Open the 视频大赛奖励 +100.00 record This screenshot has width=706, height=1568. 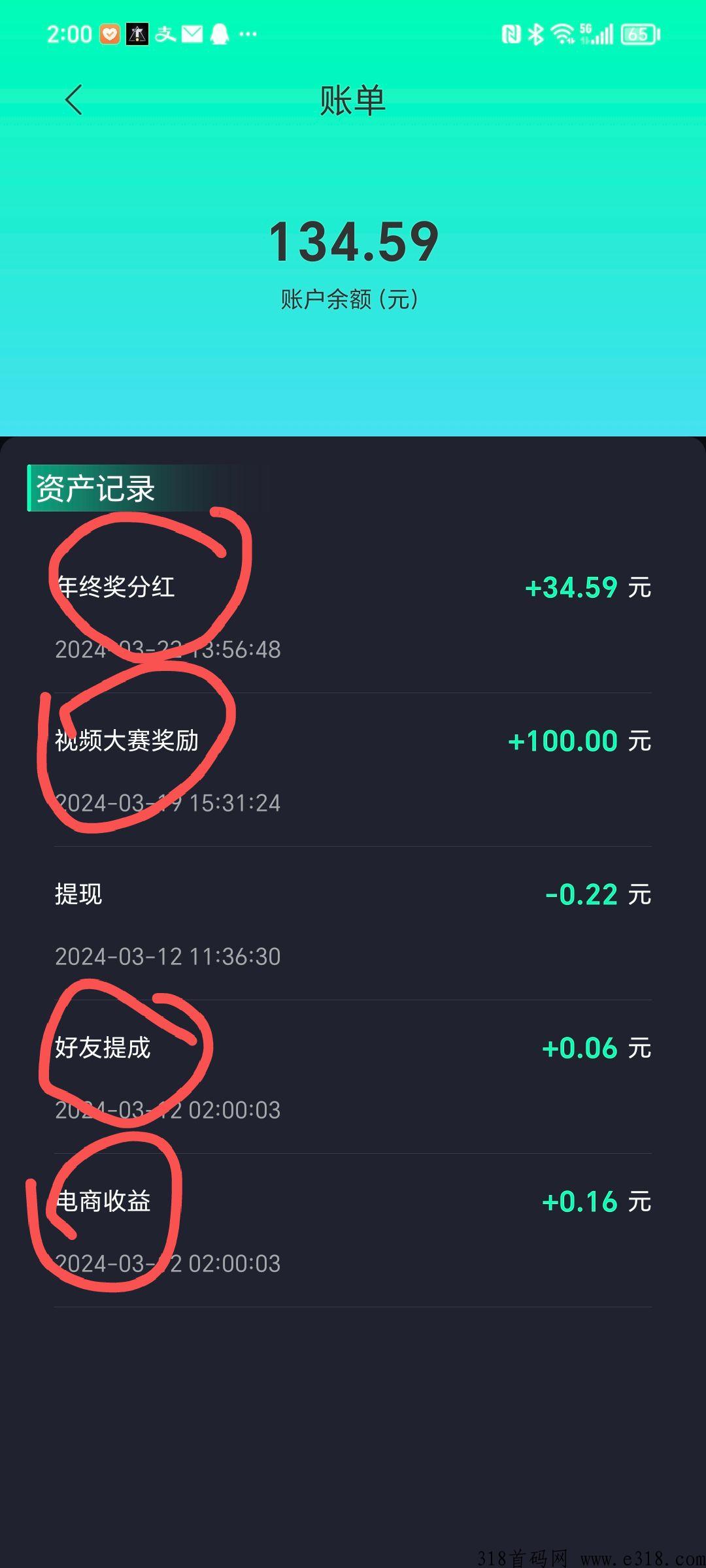pos(353,770)
